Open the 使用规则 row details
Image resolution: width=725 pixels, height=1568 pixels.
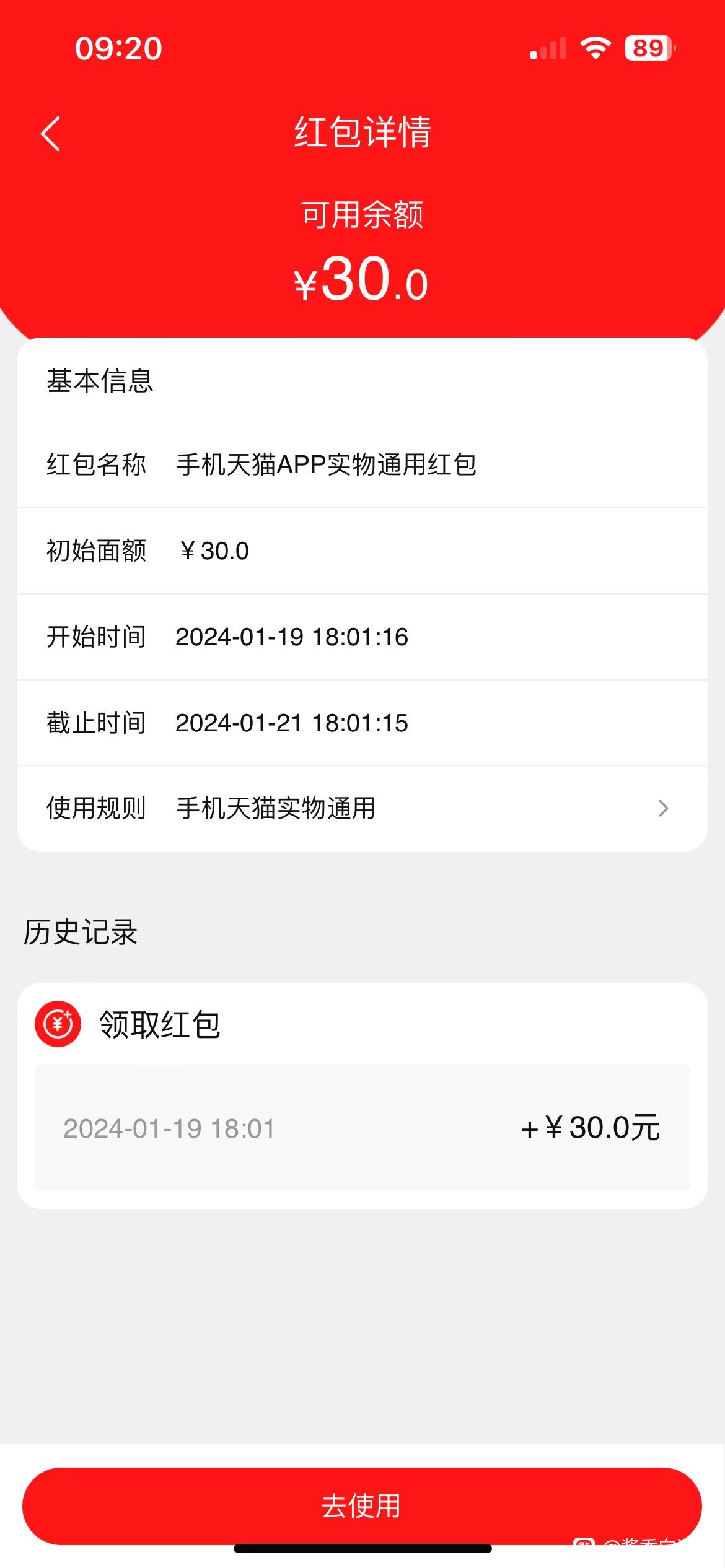pos(362,808)
